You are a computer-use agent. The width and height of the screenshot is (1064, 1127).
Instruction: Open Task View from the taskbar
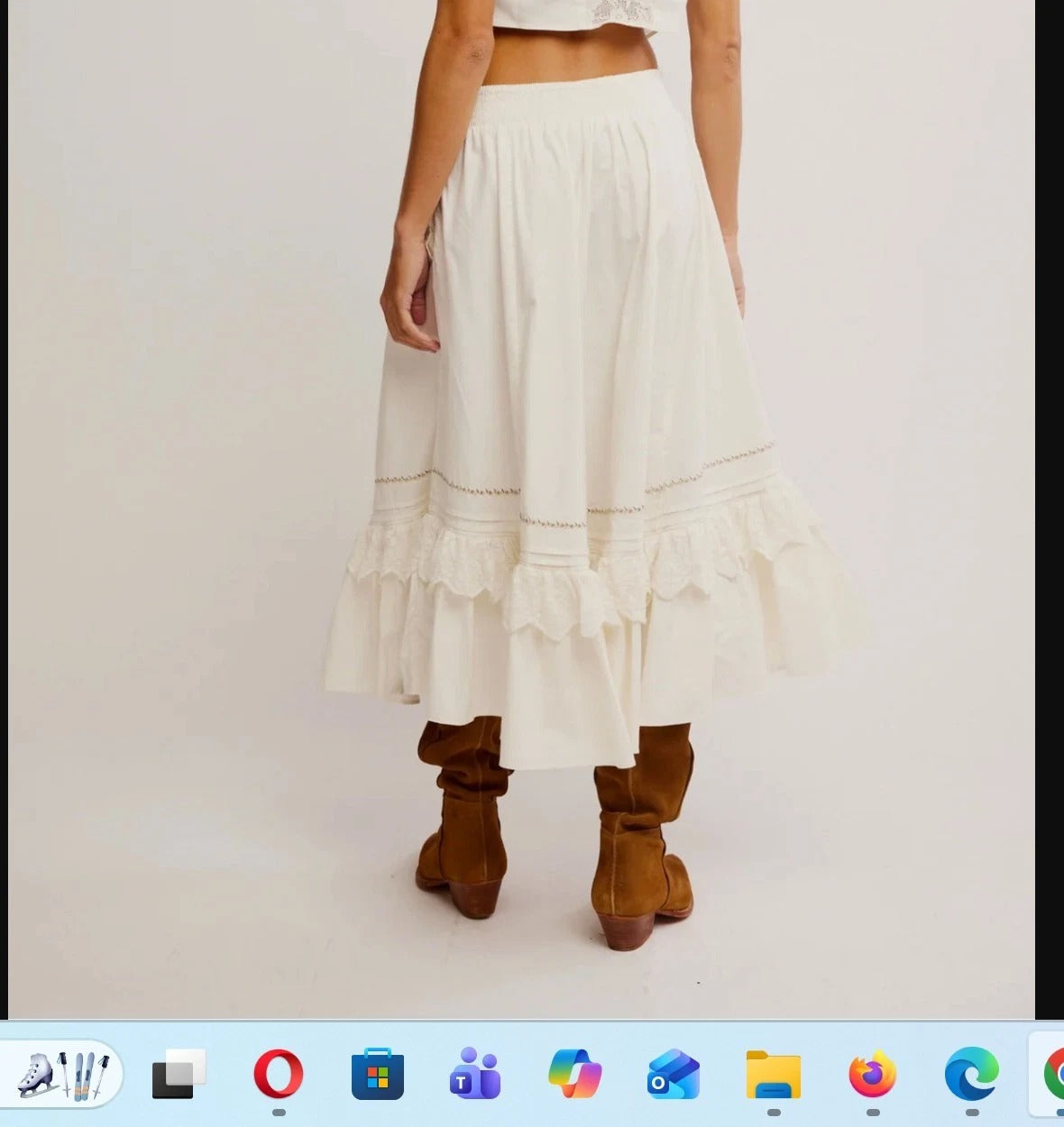tap(178, 1075)
